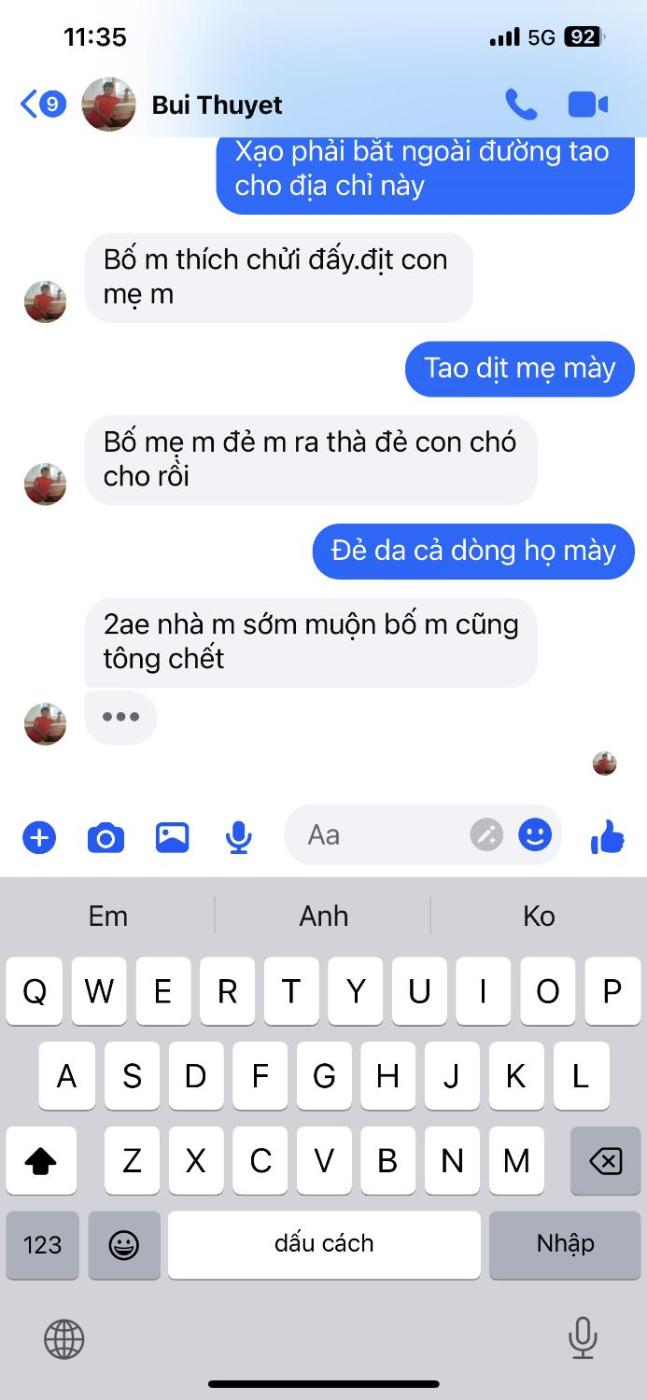
Task: Start a video call with Bui Thuyet
Action: click(588, 104)
